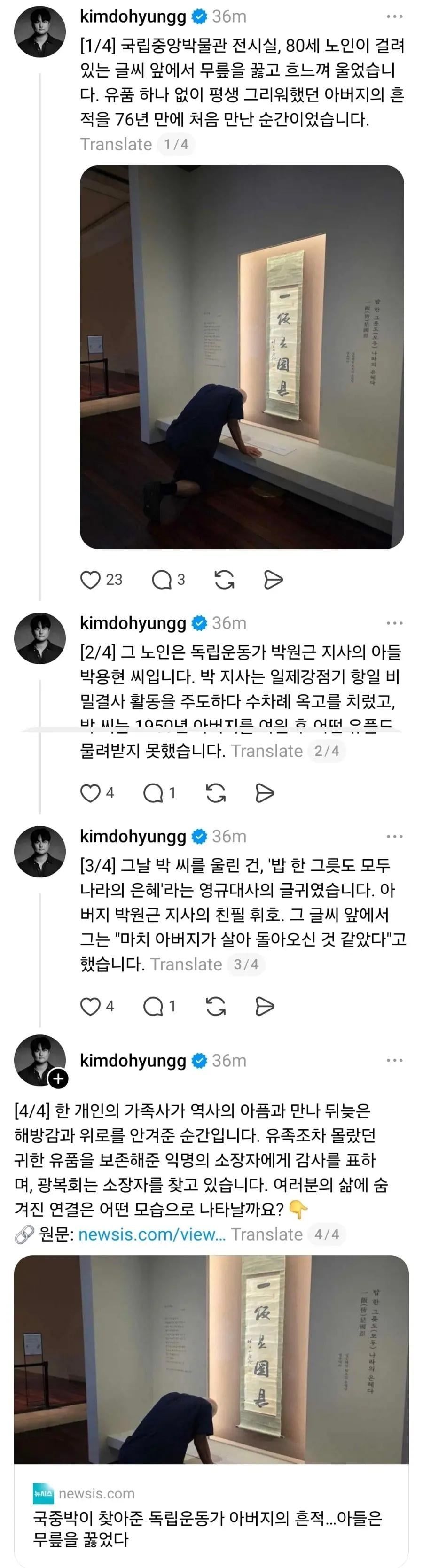Open overflow menu on the 4/4 post
The width and height of the screenshot is (423, 1568).
click(394, 1060)
